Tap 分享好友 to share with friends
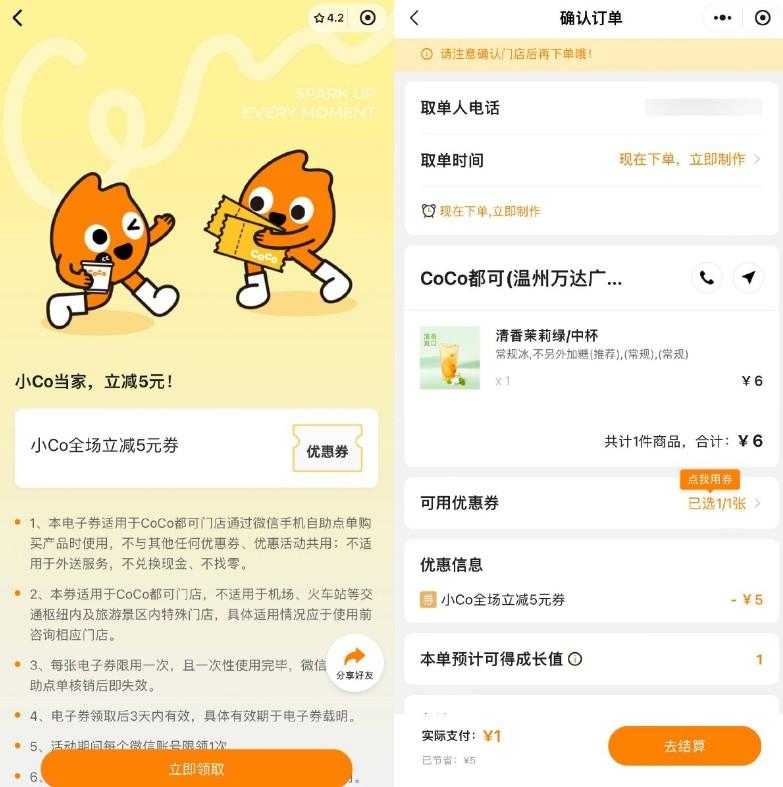Screen dimensions: 783x787 [354, 662]
